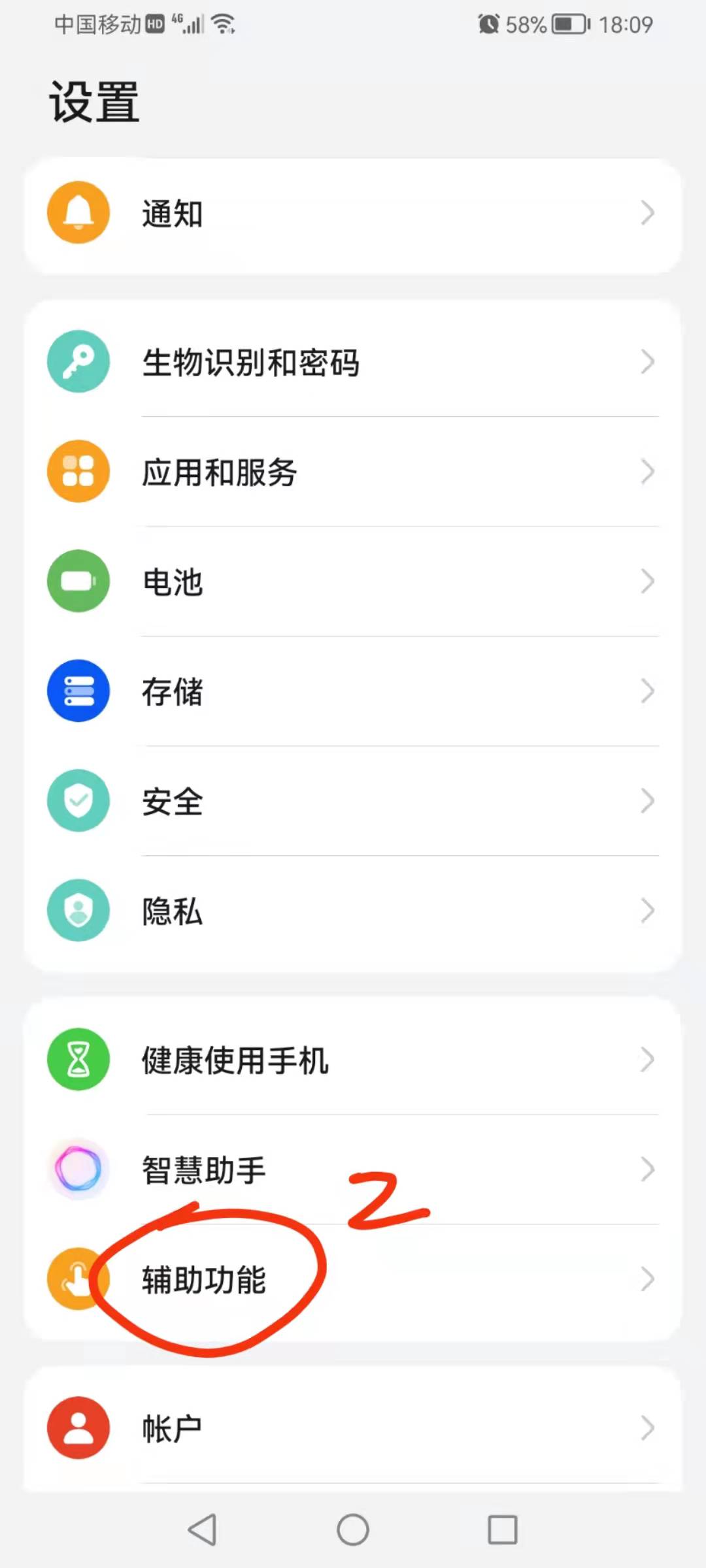
Task: Tap the 健康使用手机 hourglass icon
Action: point(78,1060)
